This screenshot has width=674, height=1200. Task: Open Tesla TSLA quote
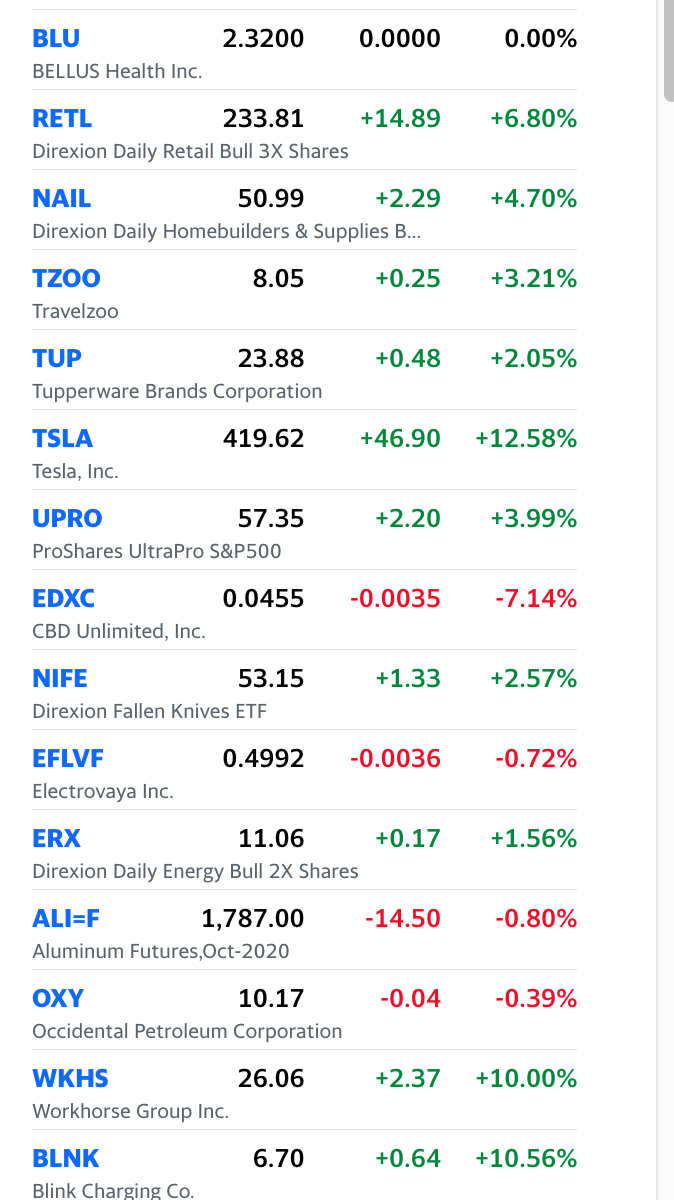[x=62, y=439]
